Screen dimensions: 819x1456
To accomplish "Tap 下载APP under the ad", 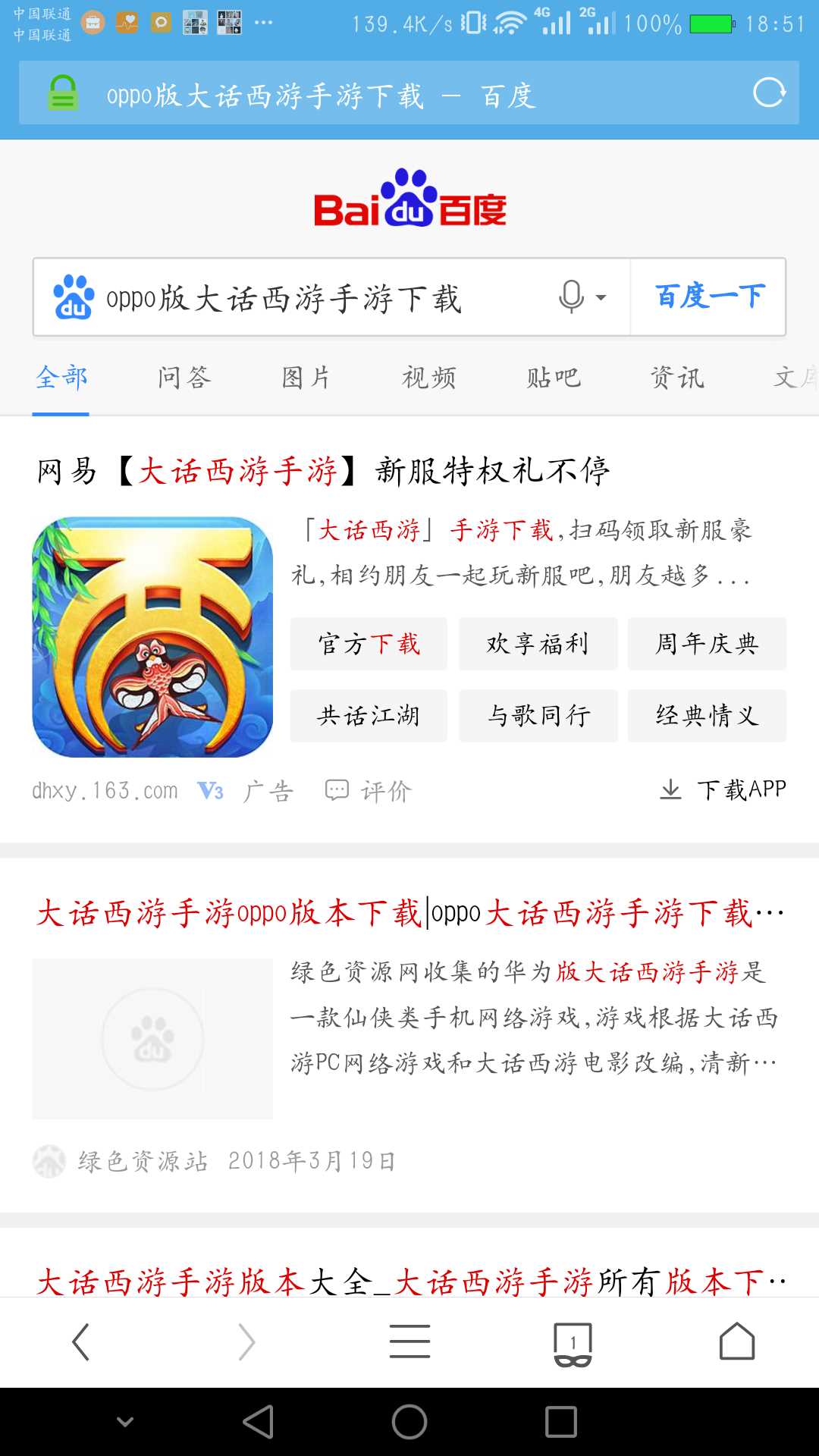I will pyautogui.click(x=724, y=790).
